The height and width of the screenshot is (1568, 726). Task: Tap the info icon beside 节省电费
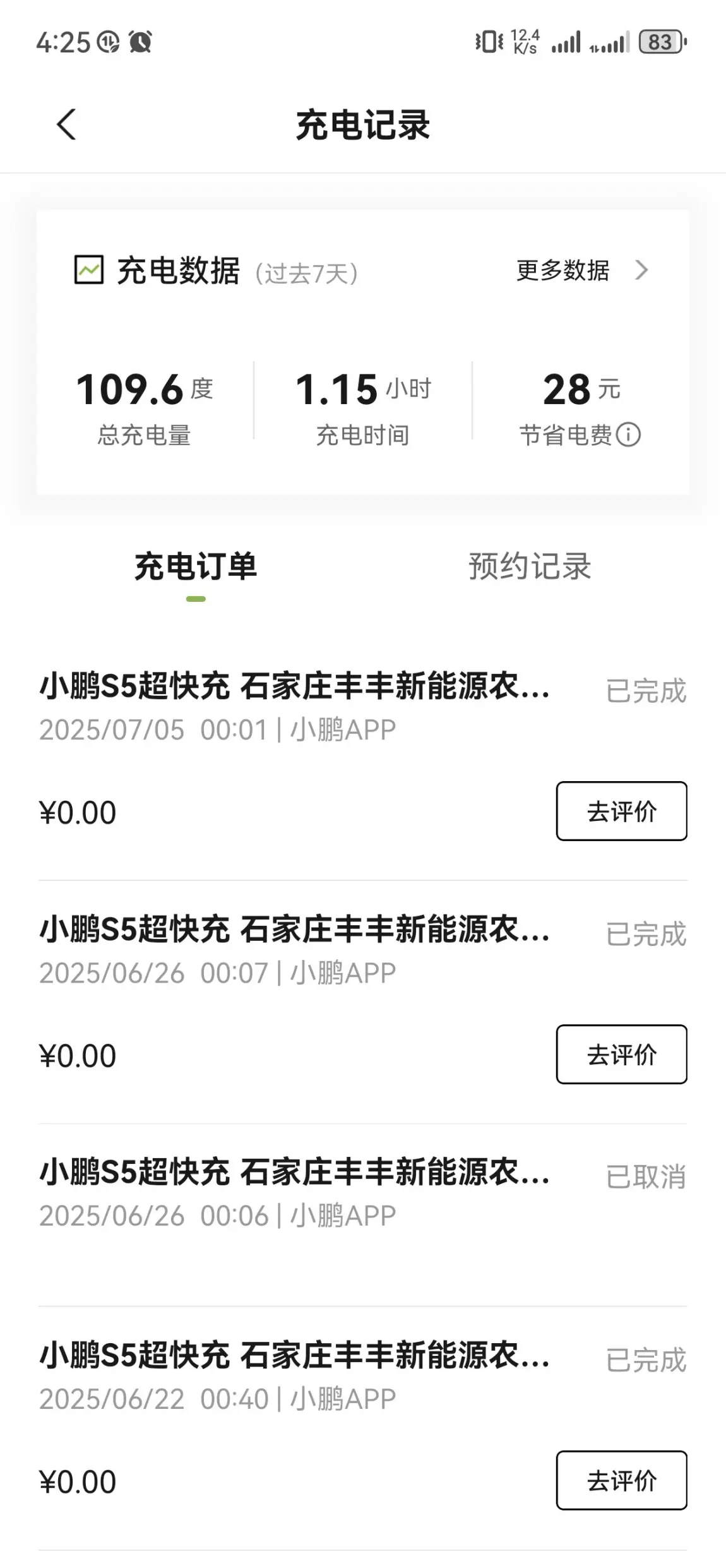point(628,434)
